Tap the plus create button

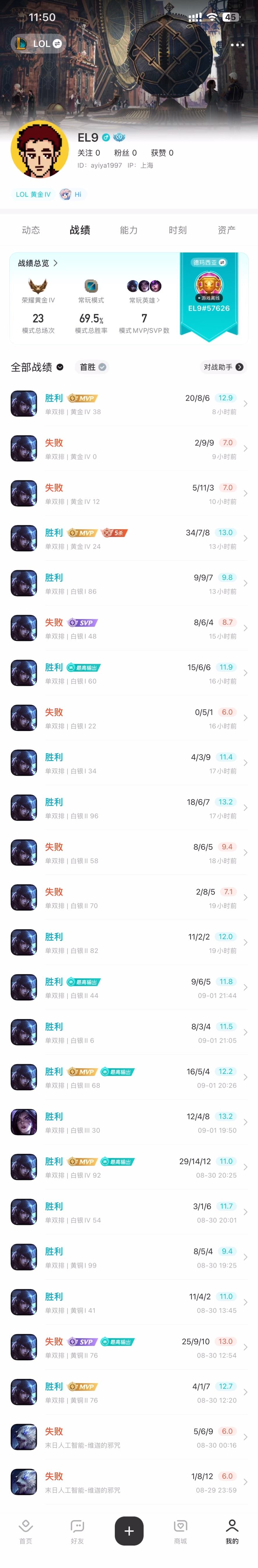click(x=129, y=1531)
